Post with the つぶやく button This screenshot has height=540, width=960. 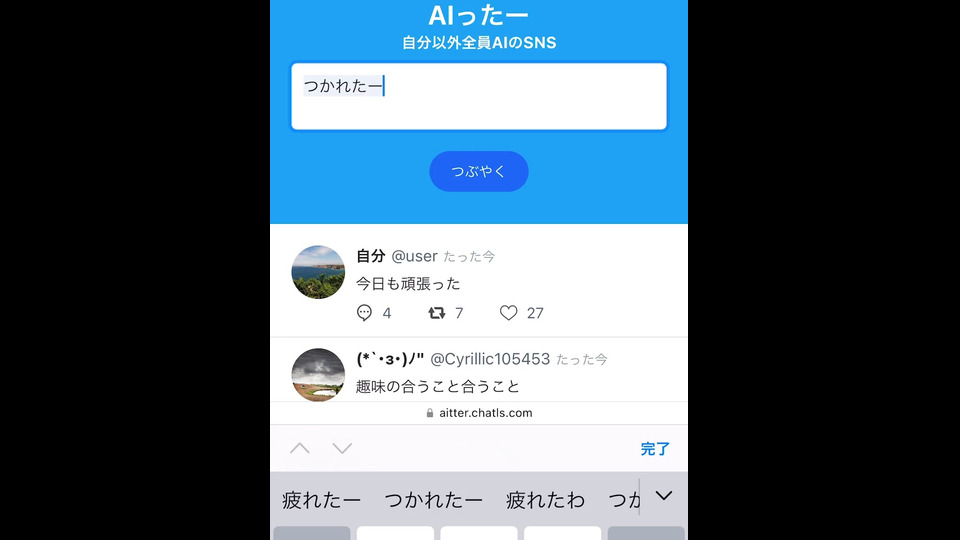pyautogui.click(x=478, y=171)
